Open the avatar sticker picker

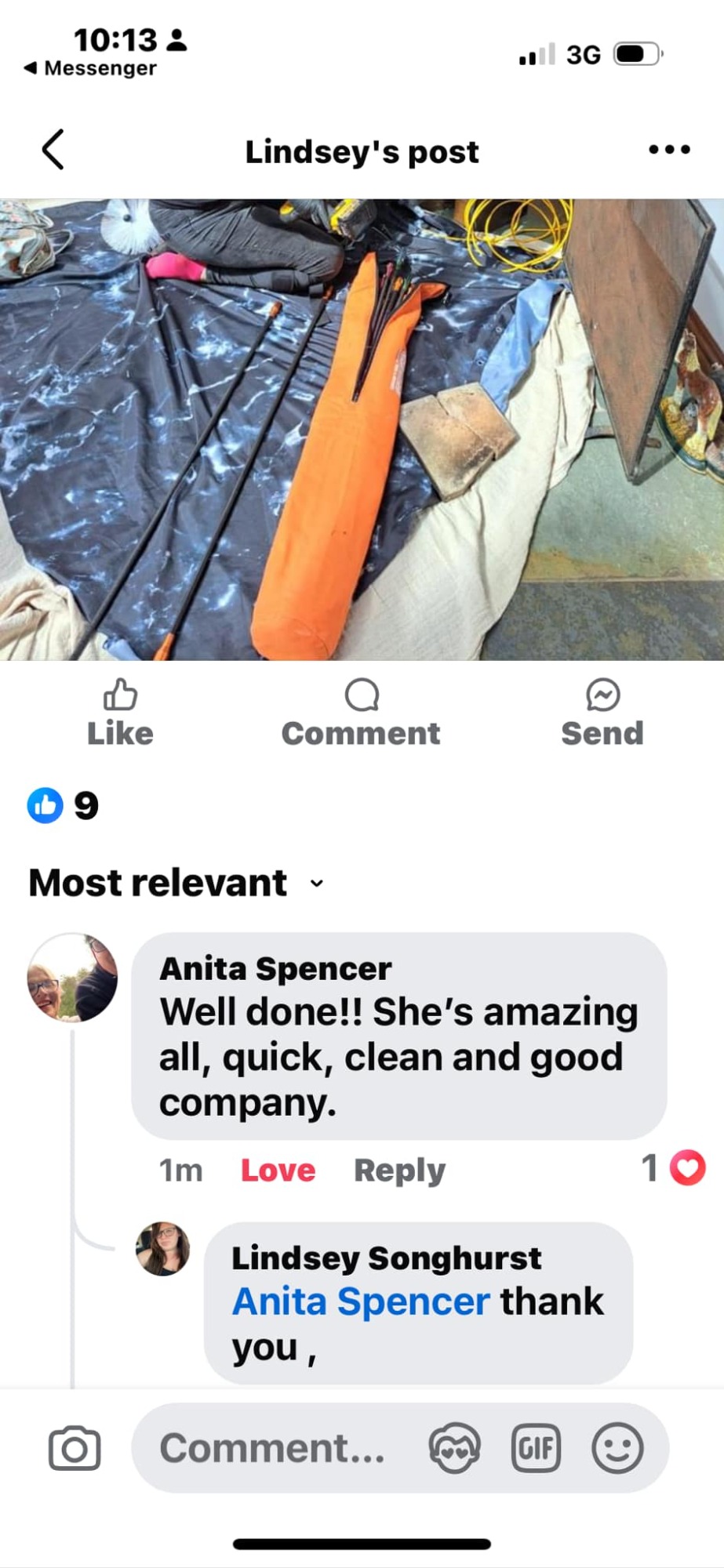click(x=454, y=1448)
